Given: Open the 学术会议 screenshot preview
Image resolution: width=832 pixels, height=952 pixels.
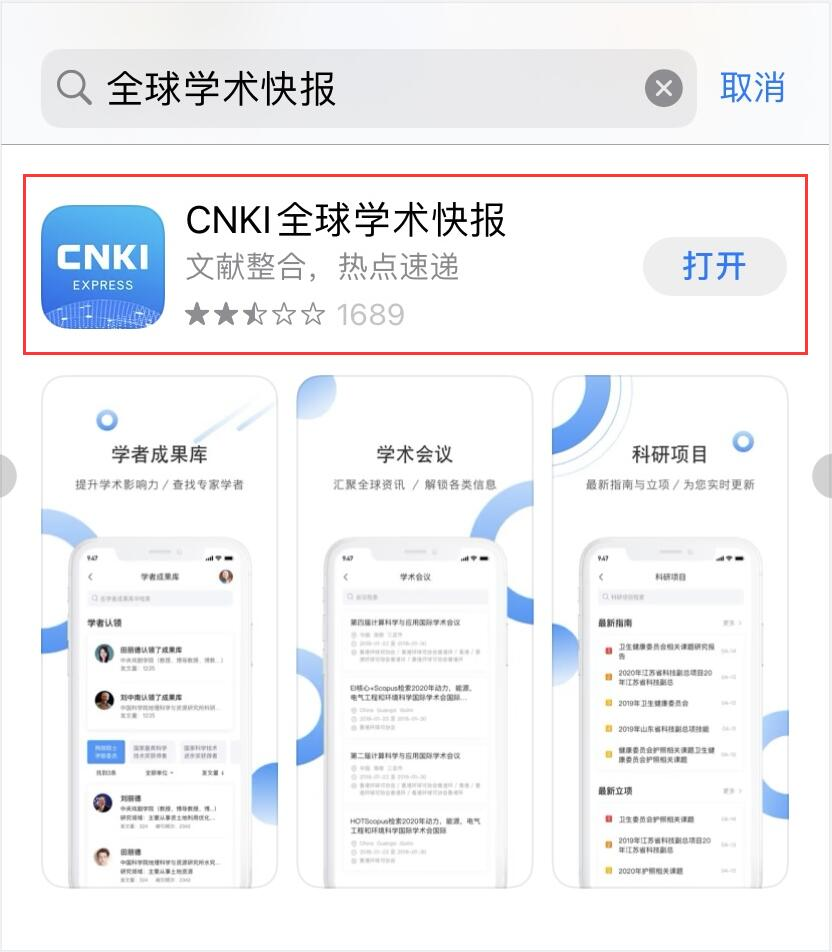Looking at the screenshot, I should (414, 630).
